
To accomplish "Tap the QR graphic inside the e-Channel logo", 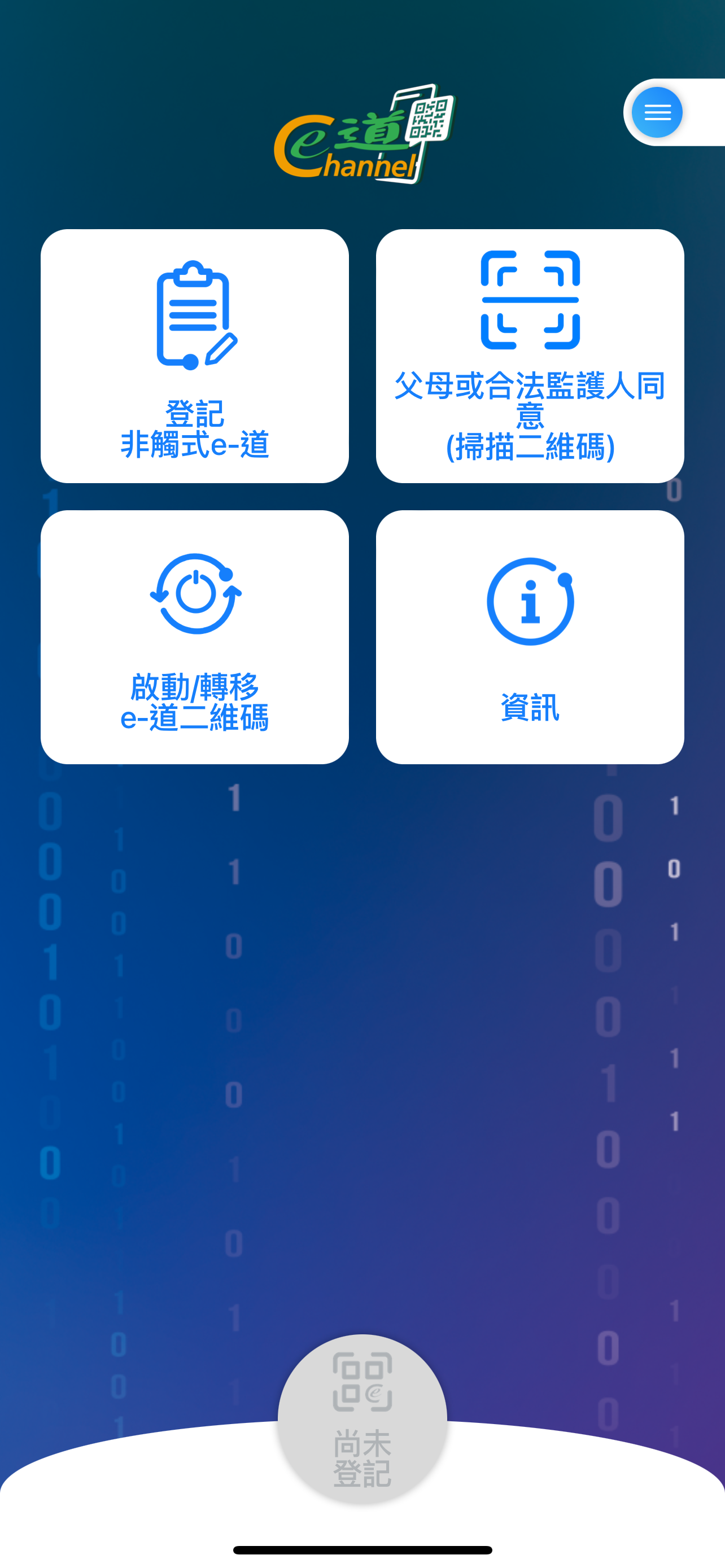I will point(428,119).
